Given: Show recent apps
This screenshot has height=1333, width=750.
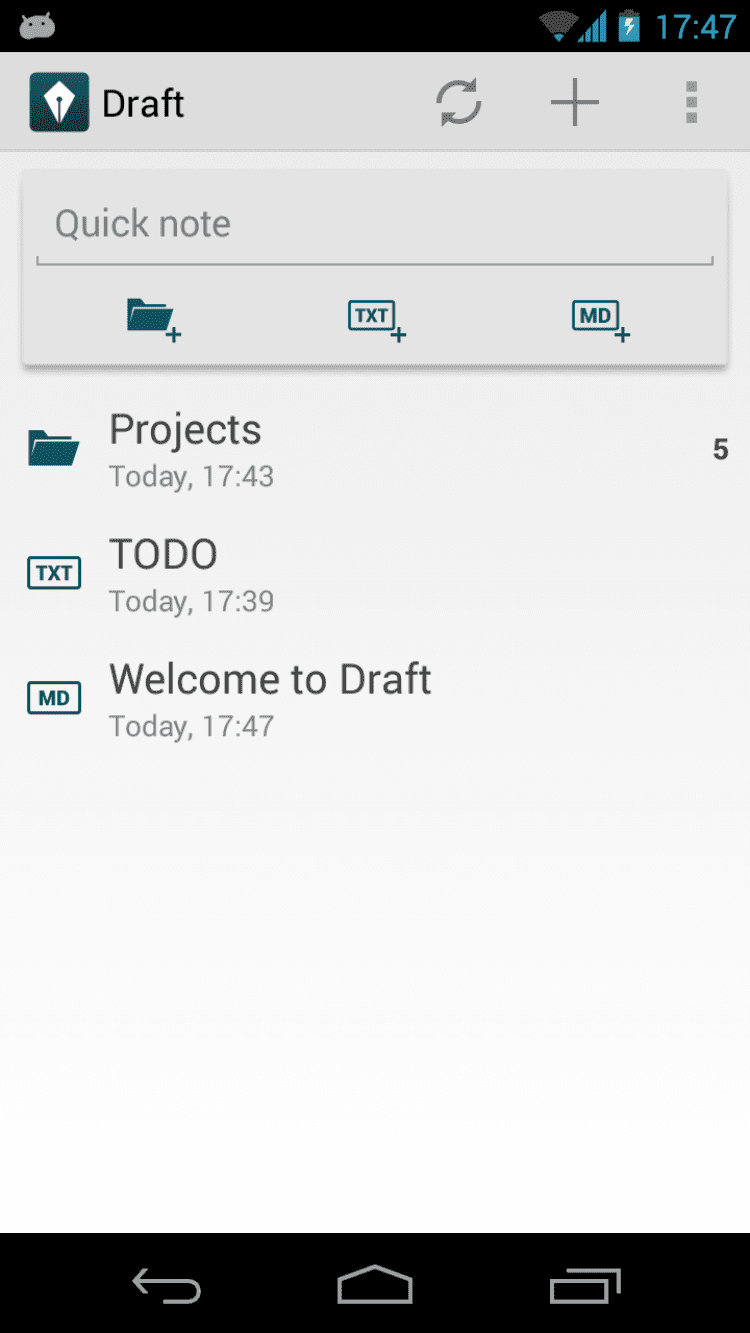Looking at the screenshot, I should [585, 1285].
